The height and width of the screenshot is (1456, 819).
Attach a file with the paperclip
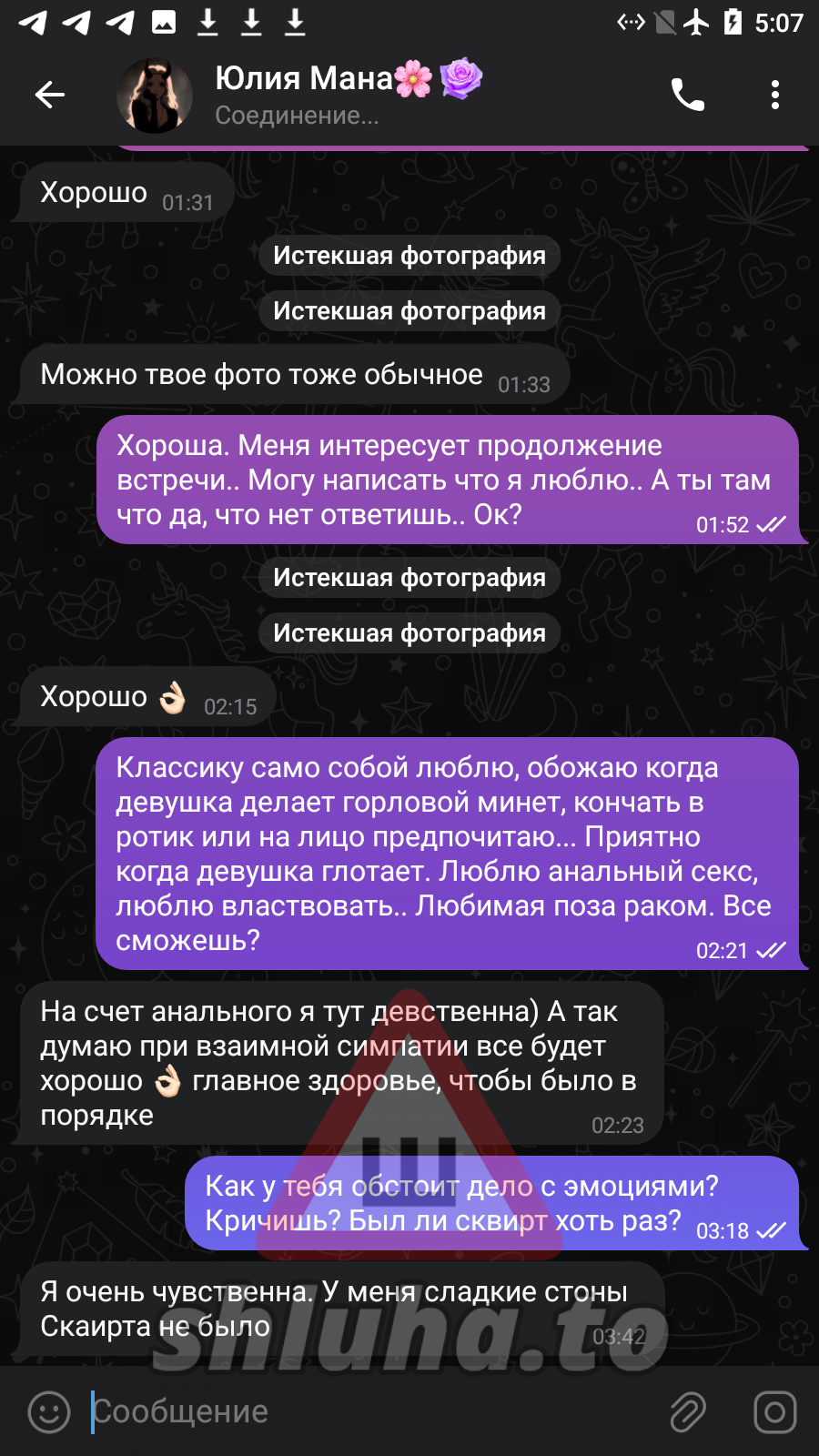coord(688,1411)
